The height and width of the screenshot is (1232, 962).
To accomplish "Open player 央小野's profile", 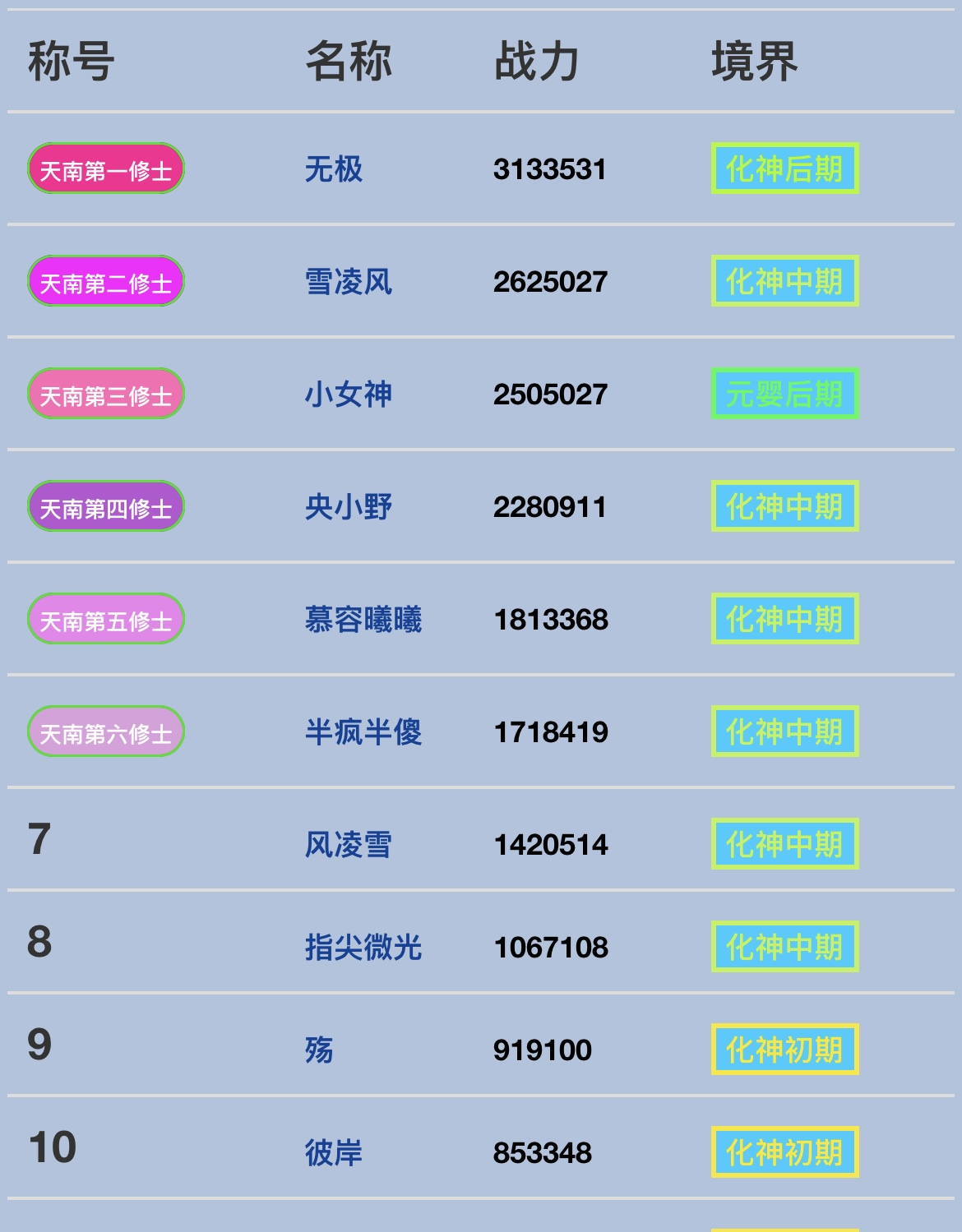I will coord(349,507).
